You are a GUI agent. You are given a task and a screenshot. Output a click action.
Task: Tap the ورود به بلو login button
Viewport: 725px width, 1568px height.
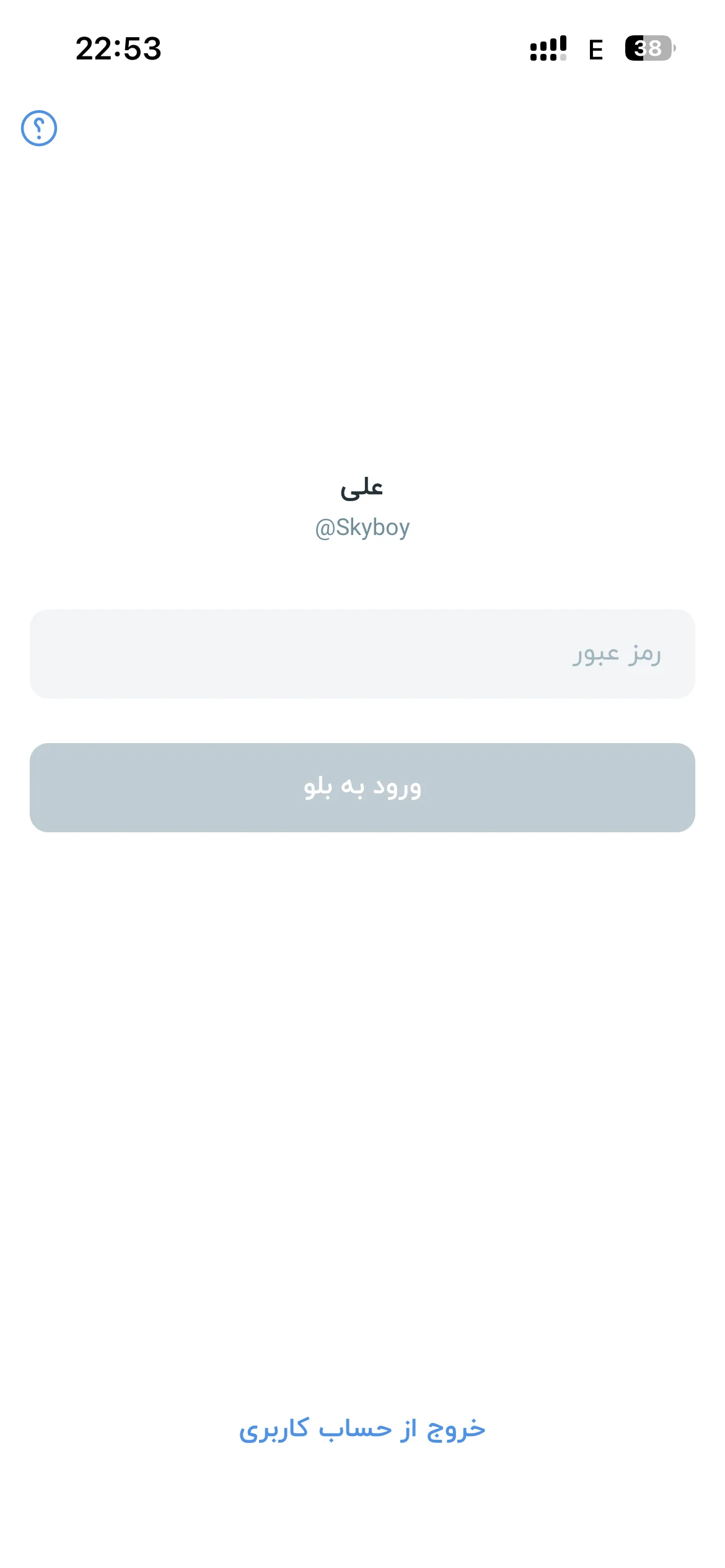click(x=362, y=788)
